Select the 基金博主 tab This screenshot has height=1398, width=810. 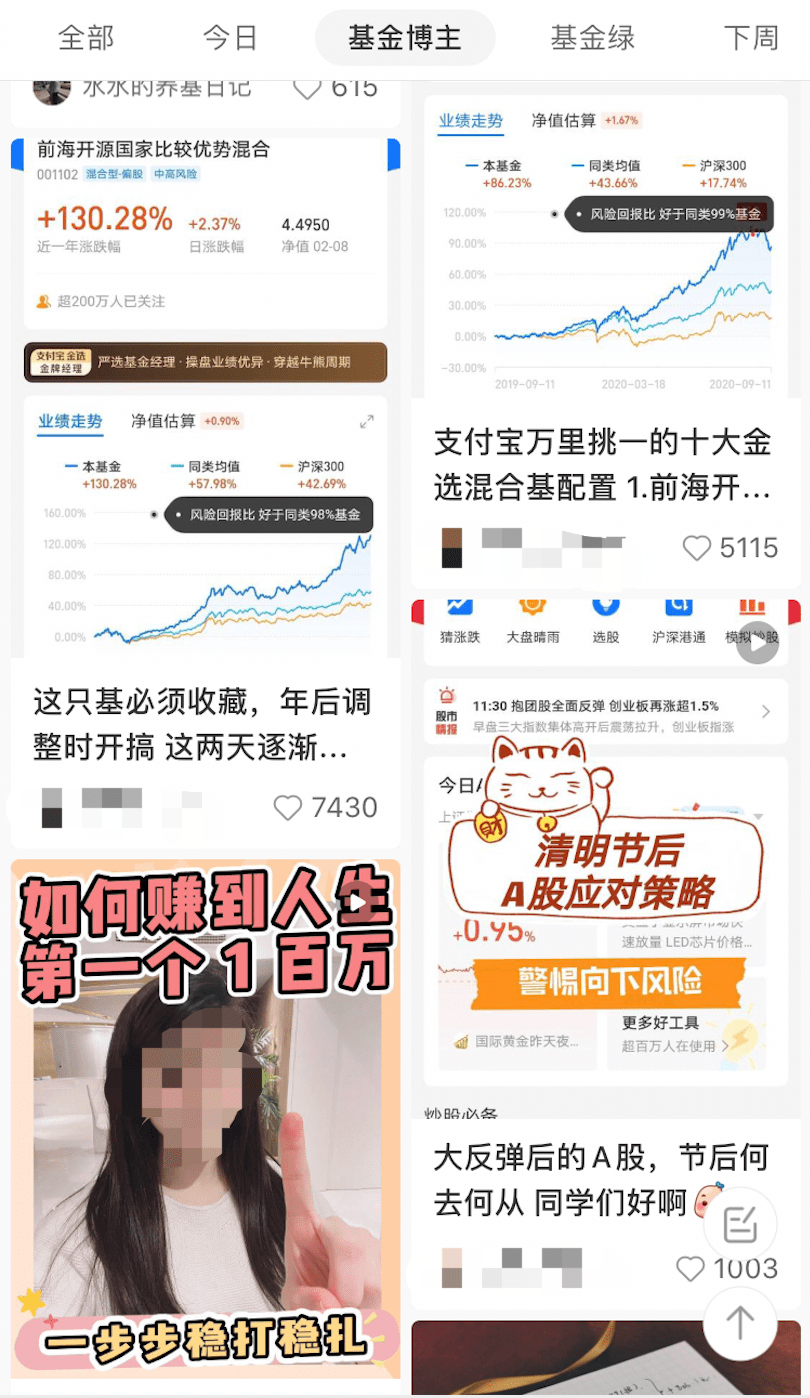(x=405, y=38)
